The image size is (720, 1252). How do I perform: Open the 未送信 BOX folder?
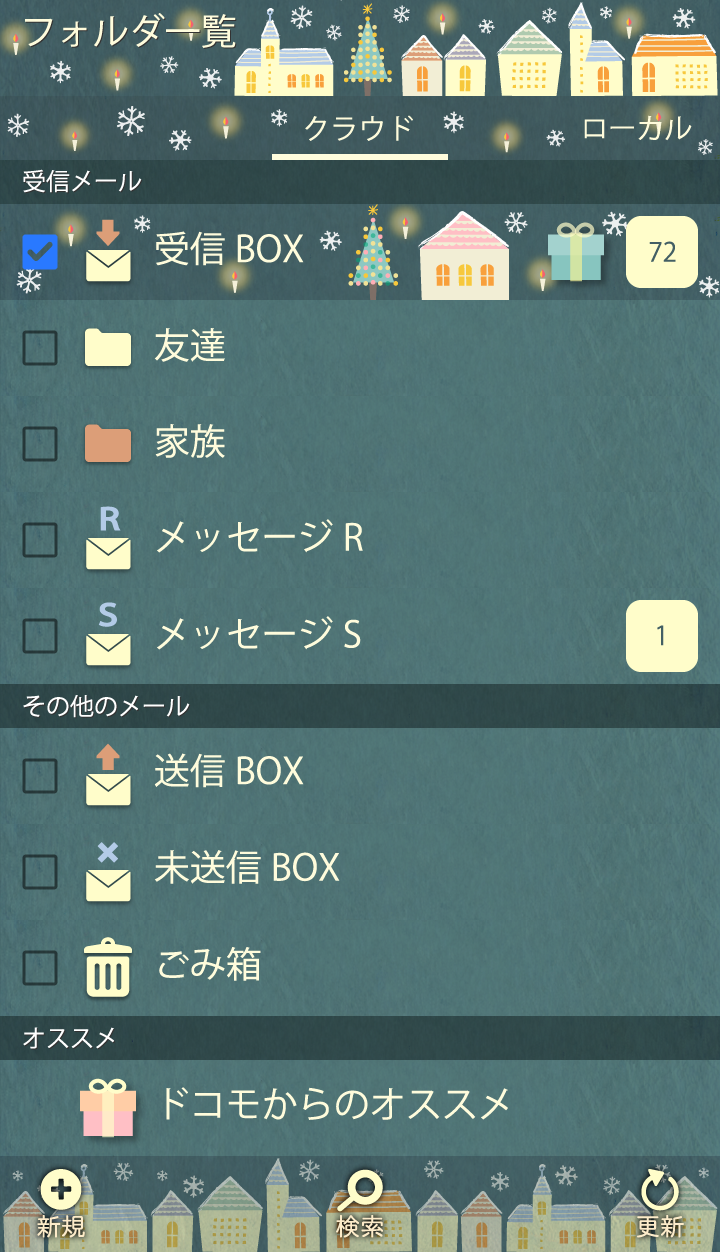tap(247, 869)
